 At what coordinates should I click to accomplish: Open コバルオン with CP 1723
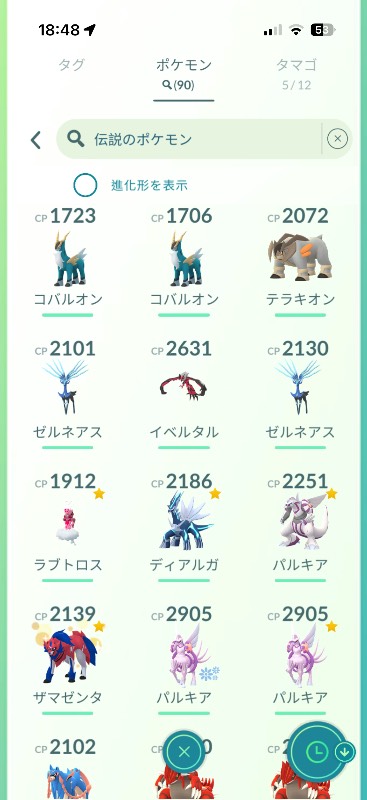[x=68, y=262]
